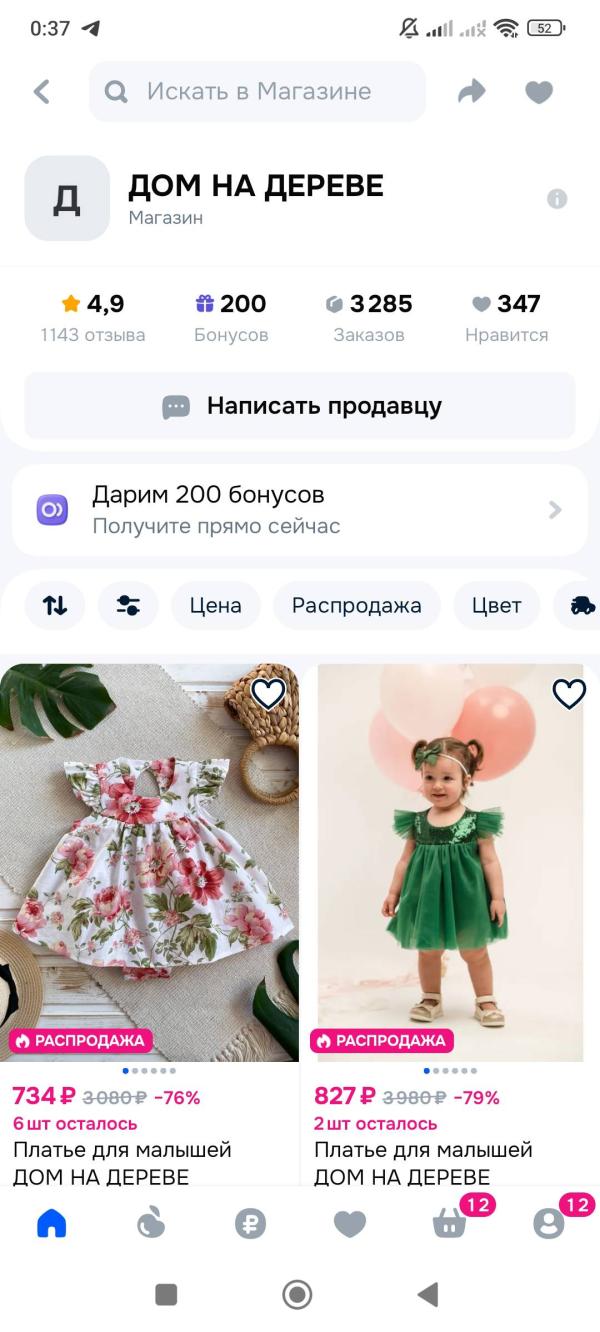Switch to the home tab in the bottom bar

51,1223
